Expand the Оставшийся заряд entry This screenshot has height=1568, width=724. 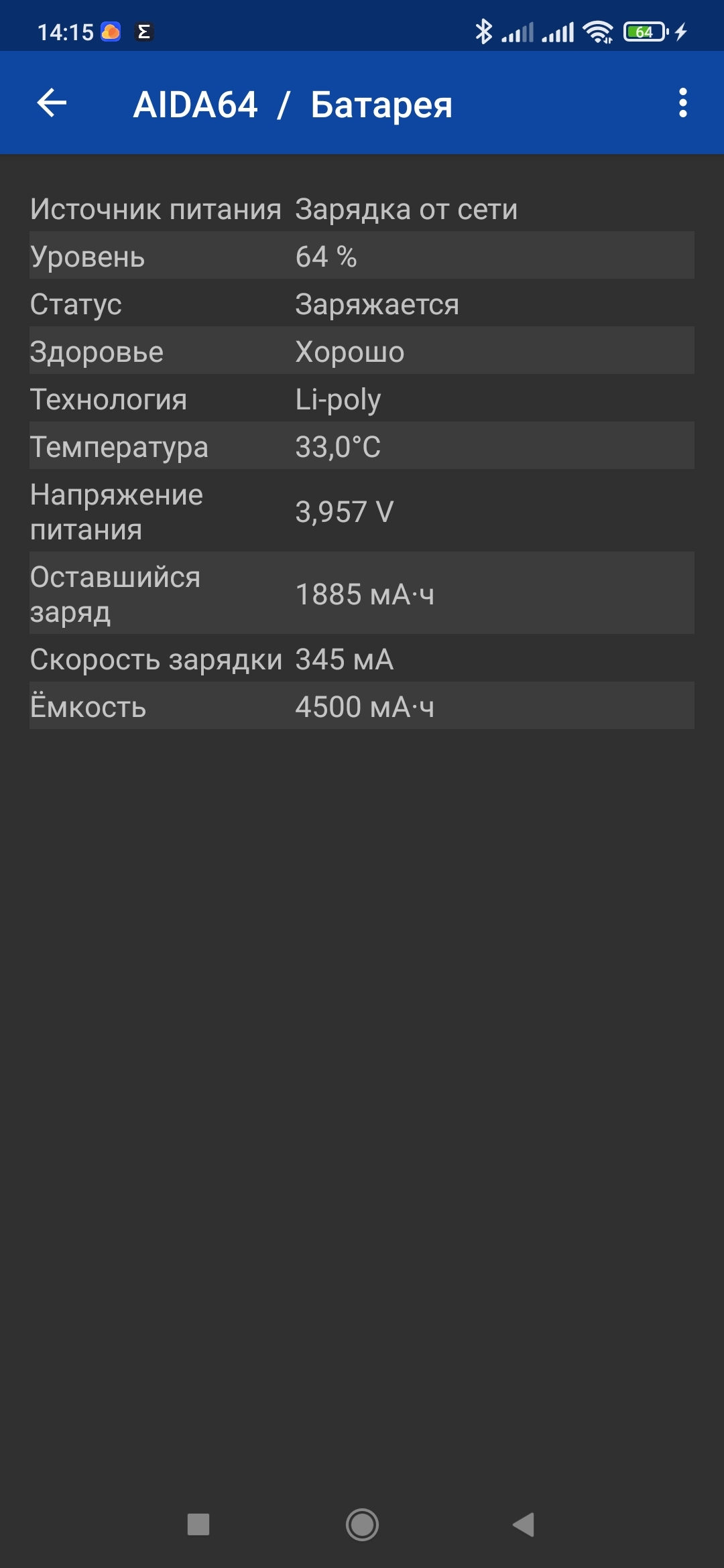pyautogui.click(x=362, y=594)
